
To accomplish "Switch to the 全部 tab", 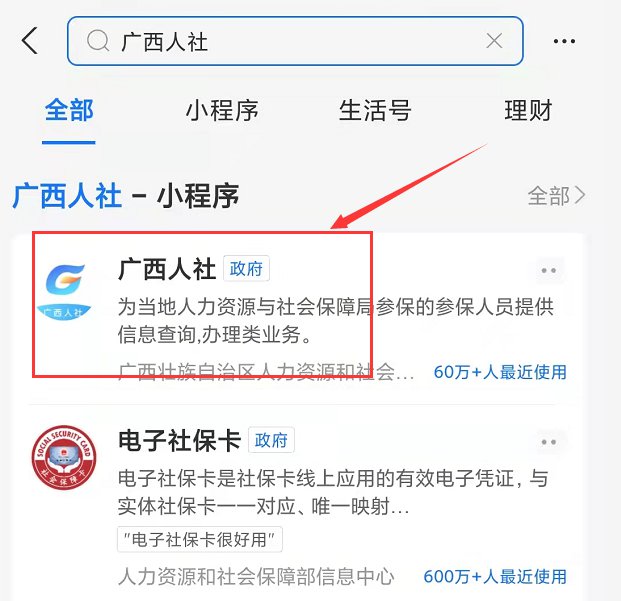I will click(x=69, y=110).
